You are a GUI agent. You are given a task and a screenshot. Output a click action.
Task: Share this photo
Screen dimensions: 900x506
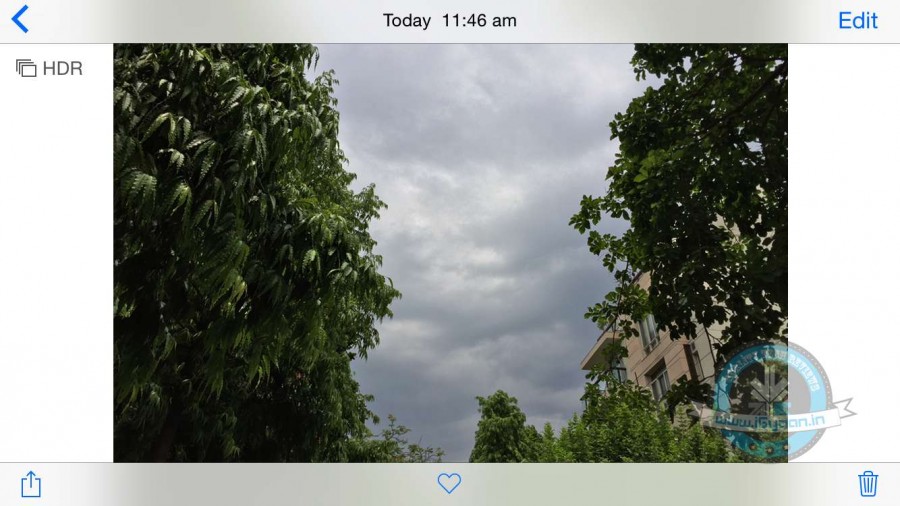tap(31, 484)
